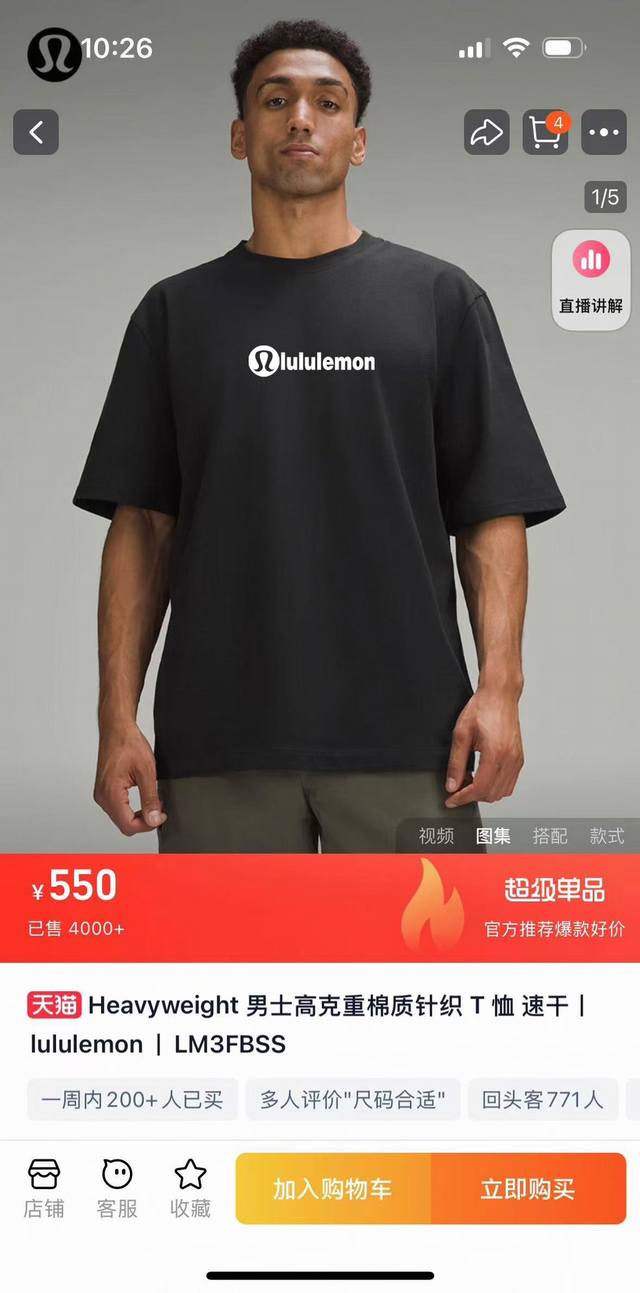Viewport: 640px width, 1293px height.
Task: Tap 加入购物车 to add to cart
Action: (333, 1189)
